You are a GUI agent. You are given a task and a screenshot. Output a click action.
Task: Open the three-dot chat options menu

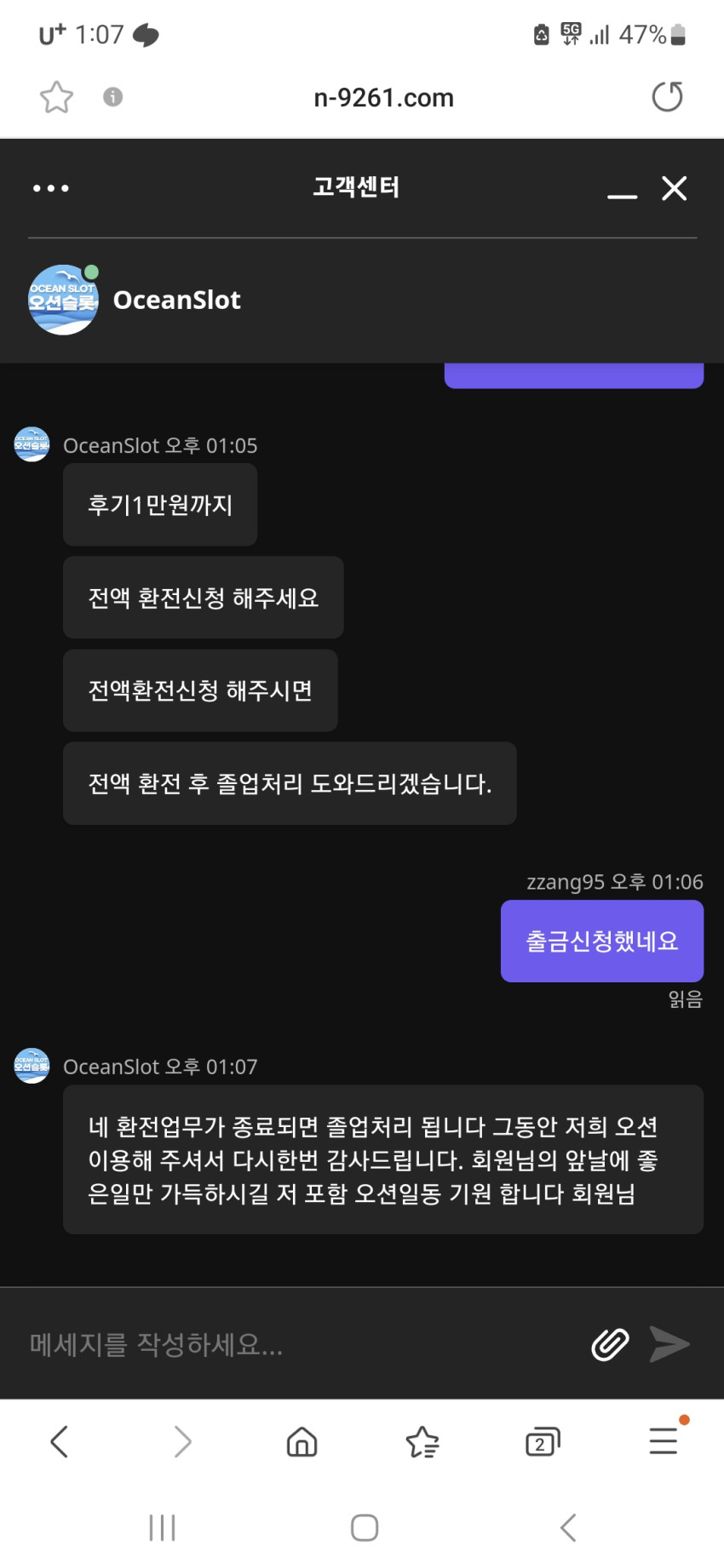point(51,188)
